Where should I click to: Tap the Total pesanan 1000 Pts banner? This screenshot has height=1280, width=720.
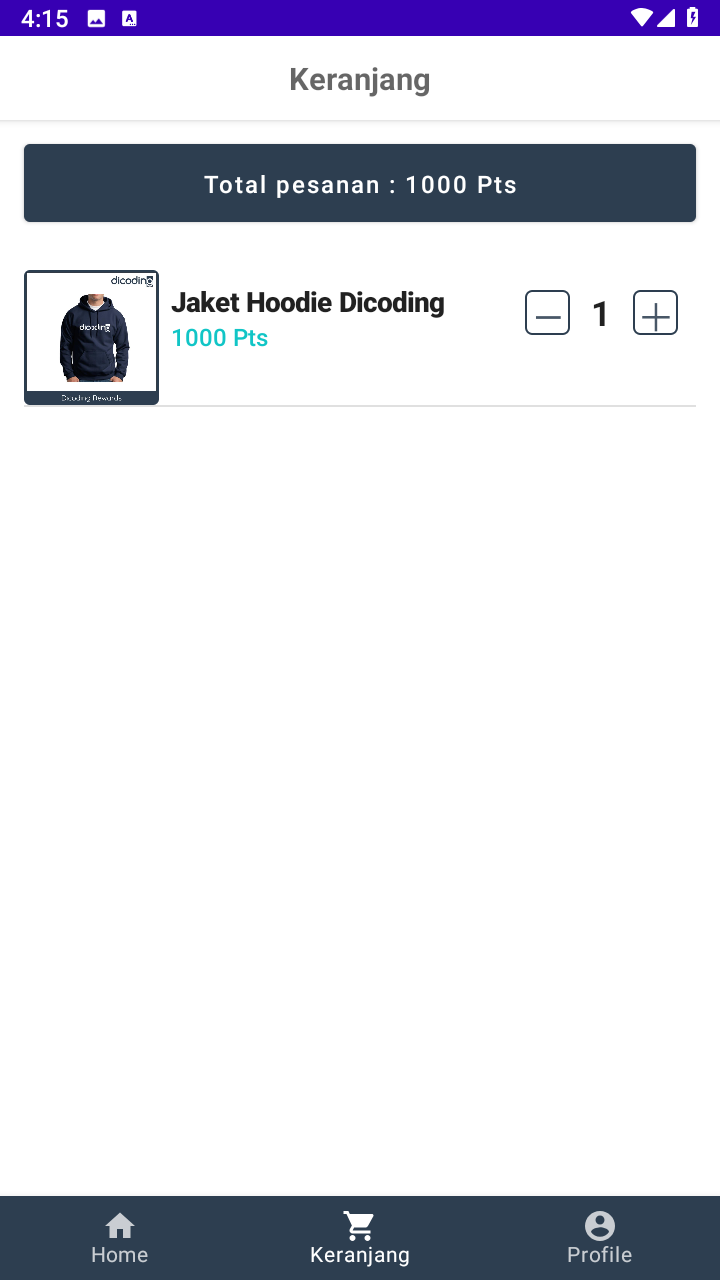pos(359,183)
